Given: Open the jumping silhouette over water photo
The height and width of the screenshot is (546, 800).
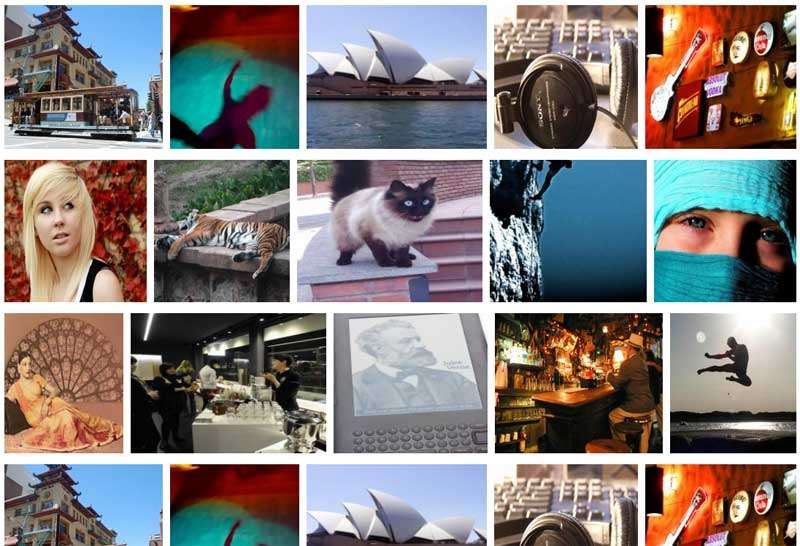Looking at the screenshot, I should pyautogui.click(x=733, y=383).
